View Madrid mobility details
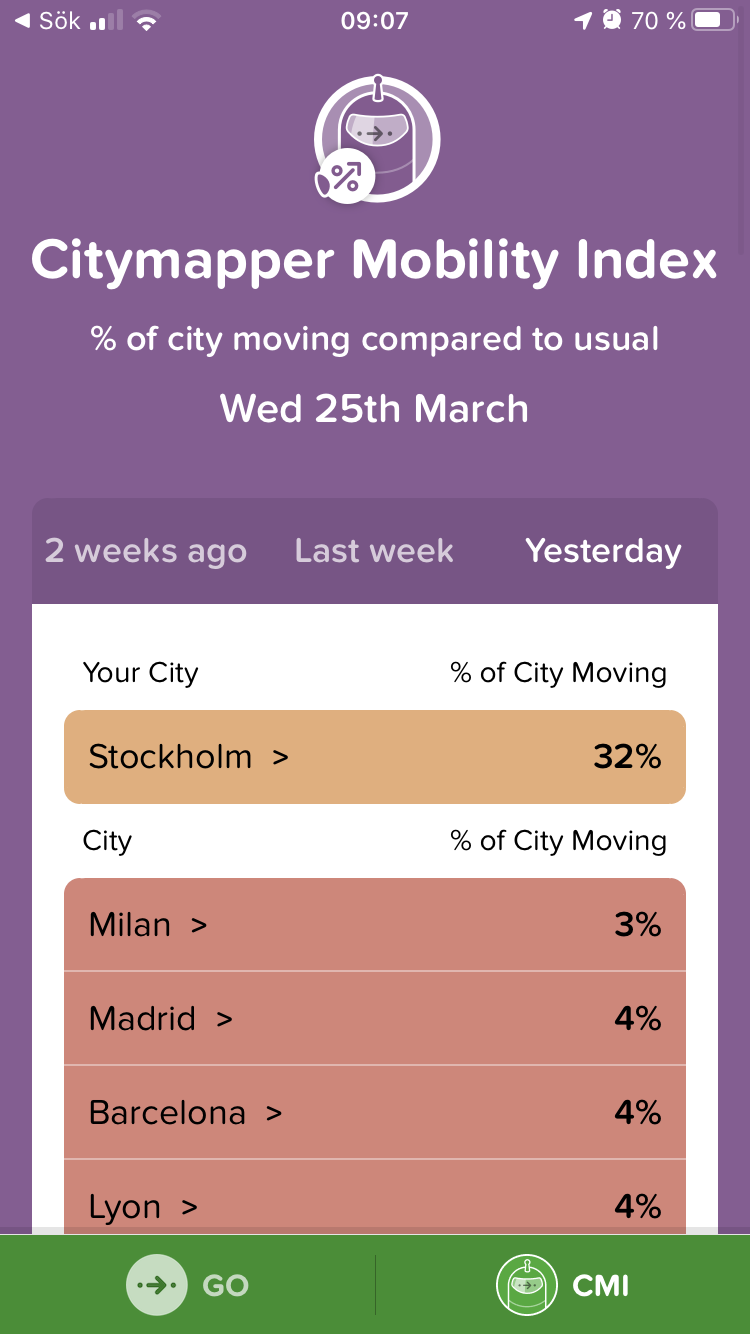 [x=375, y=1018]
